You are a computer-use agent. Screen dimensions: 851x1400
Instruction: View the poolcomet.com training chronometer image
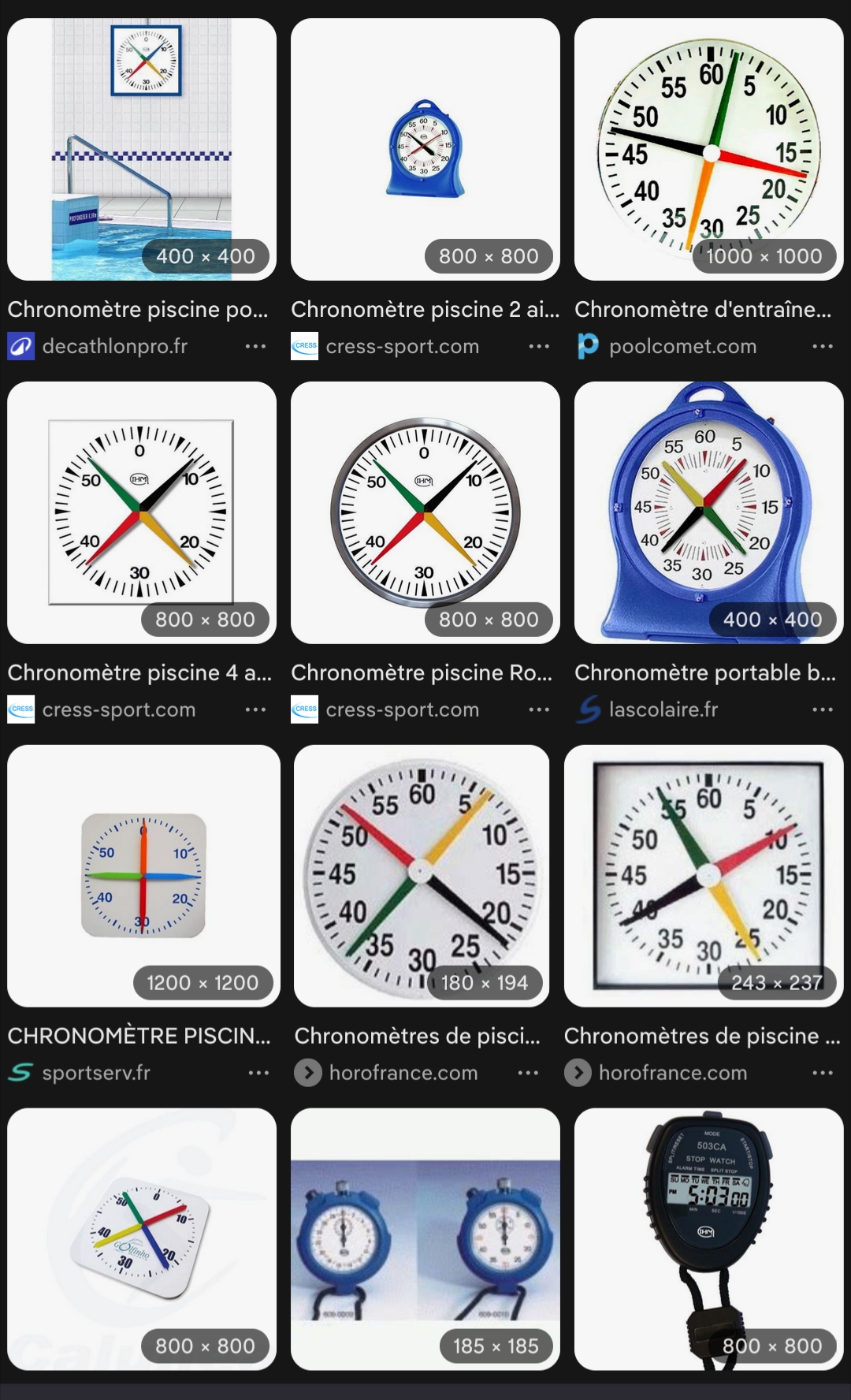tap(709, 149)
